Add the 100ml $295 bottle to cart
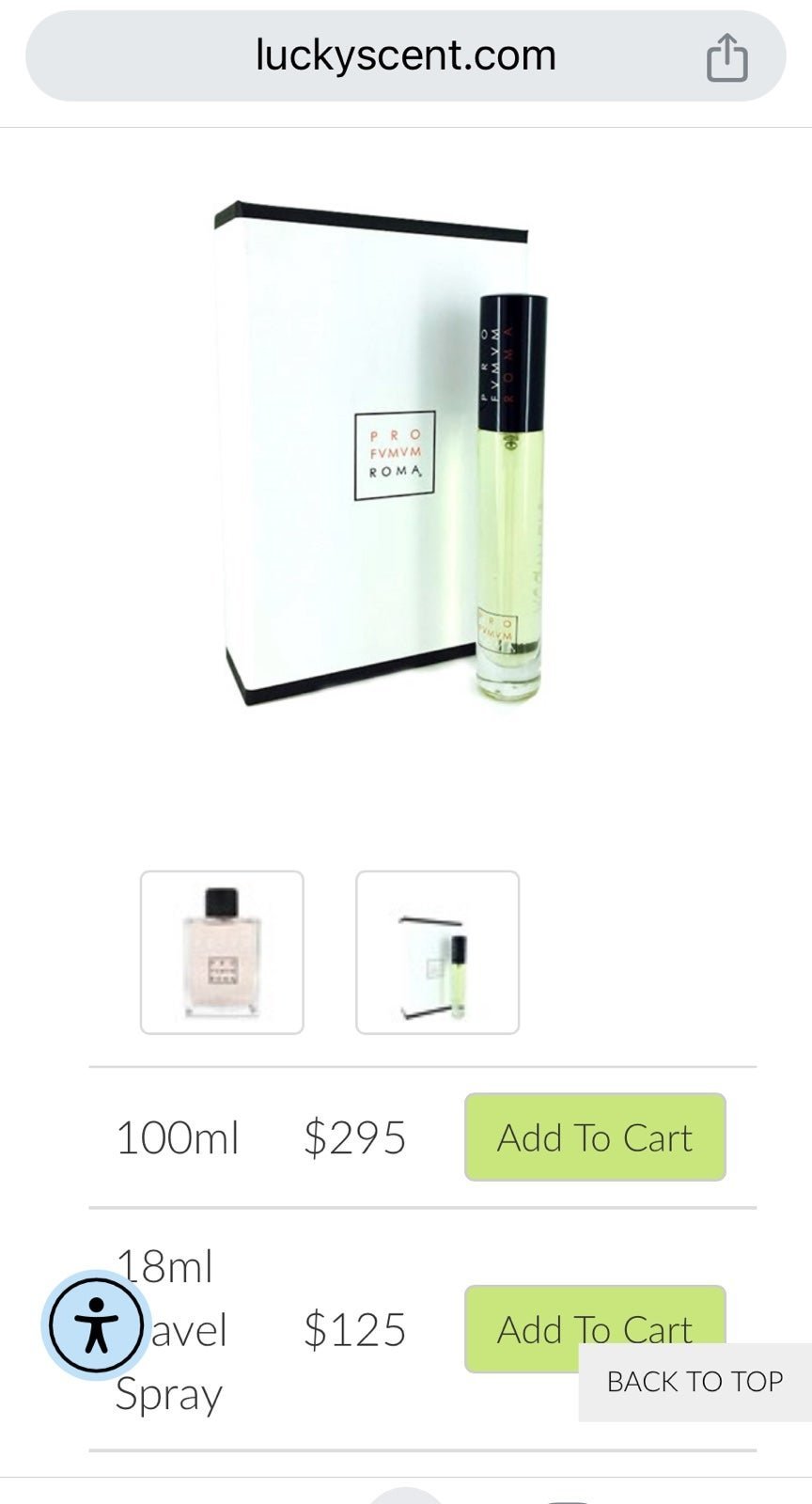 [595, 1137]
